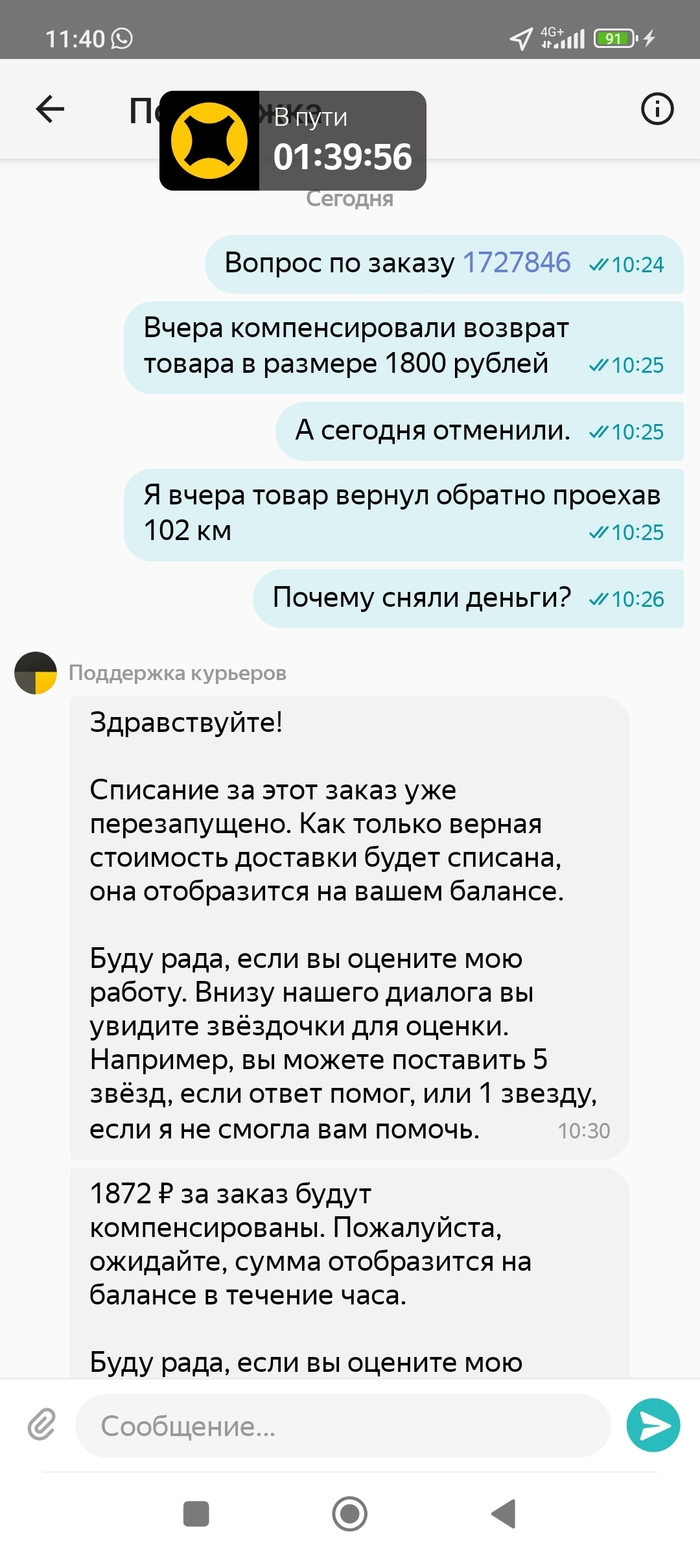Open order number 1727846 link

516,263
